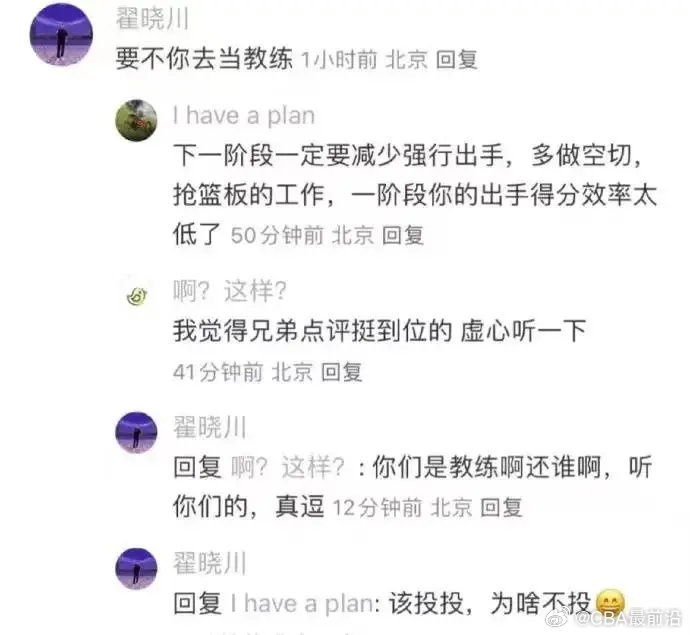Image resolution: width=690 pixels, height=635 pixels.
Task: Reply to I have a plan's comment
Action: (403, 235)
